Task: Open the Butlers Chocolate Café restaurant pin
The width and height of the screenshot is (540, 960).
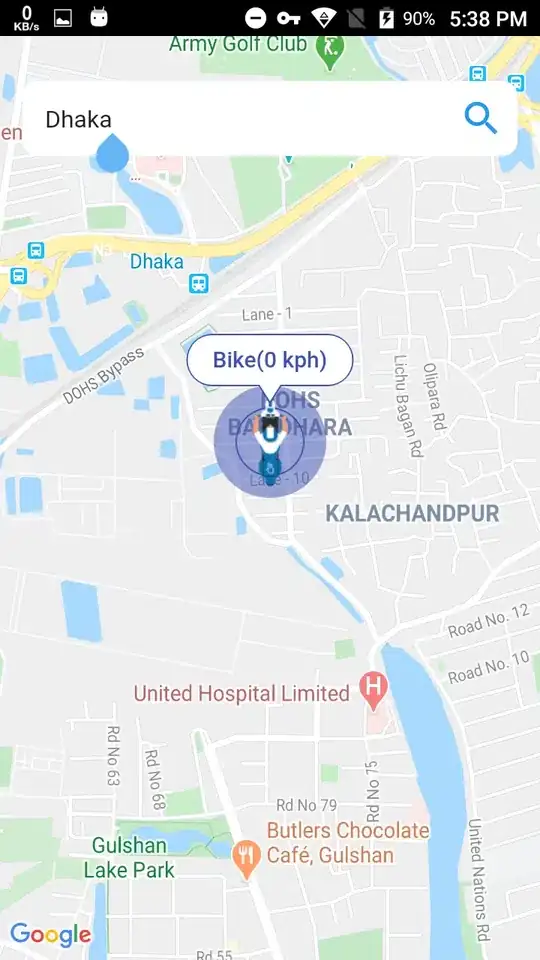Action: 246,855
